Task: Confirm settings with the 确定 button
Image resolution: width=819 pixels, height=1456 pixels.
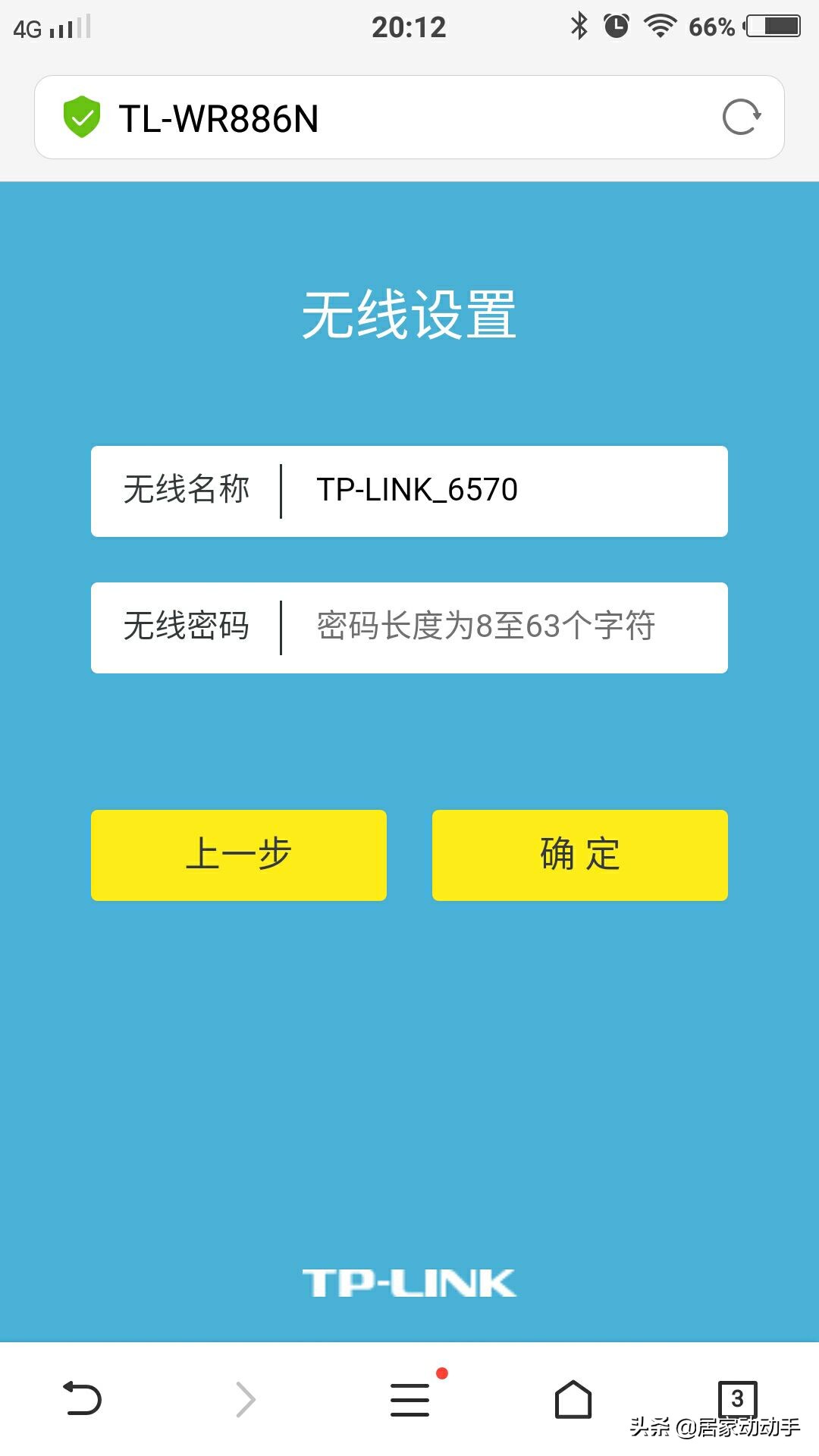Action: pyautogui.click(x=580, y=855)
